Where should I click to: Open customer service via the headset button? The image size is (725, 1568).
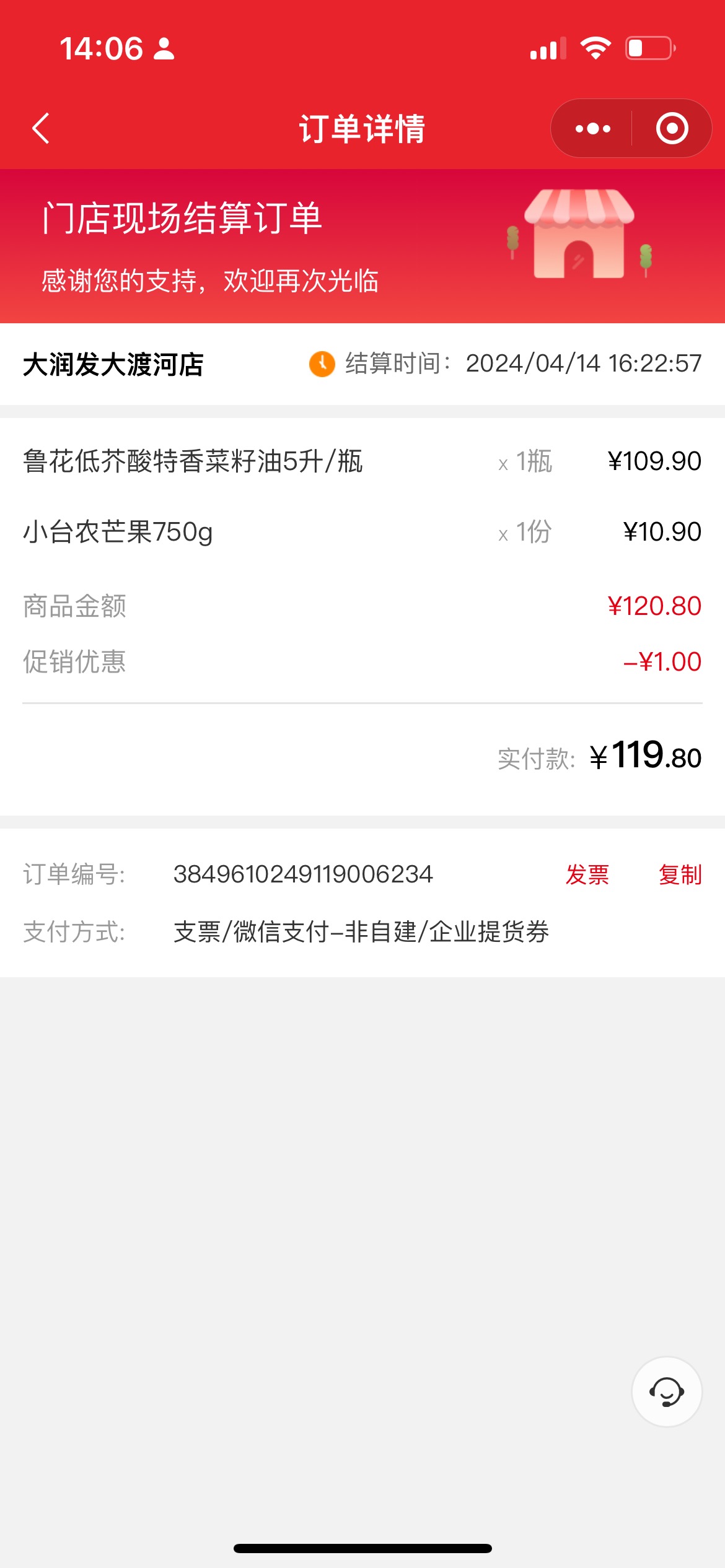667,1392
